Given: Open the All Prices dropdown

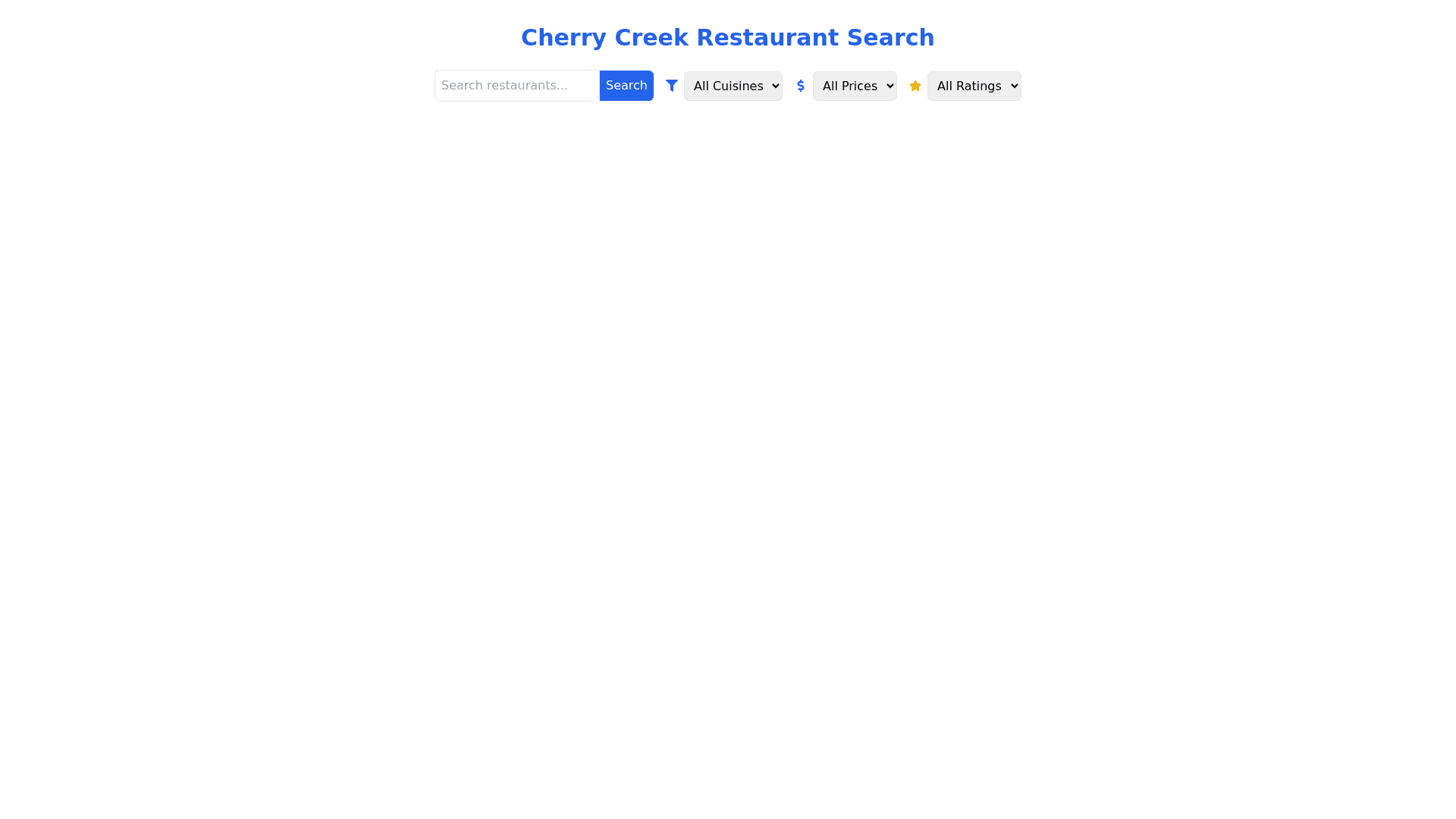Looking at the screenshot, I should pos(854,86).
